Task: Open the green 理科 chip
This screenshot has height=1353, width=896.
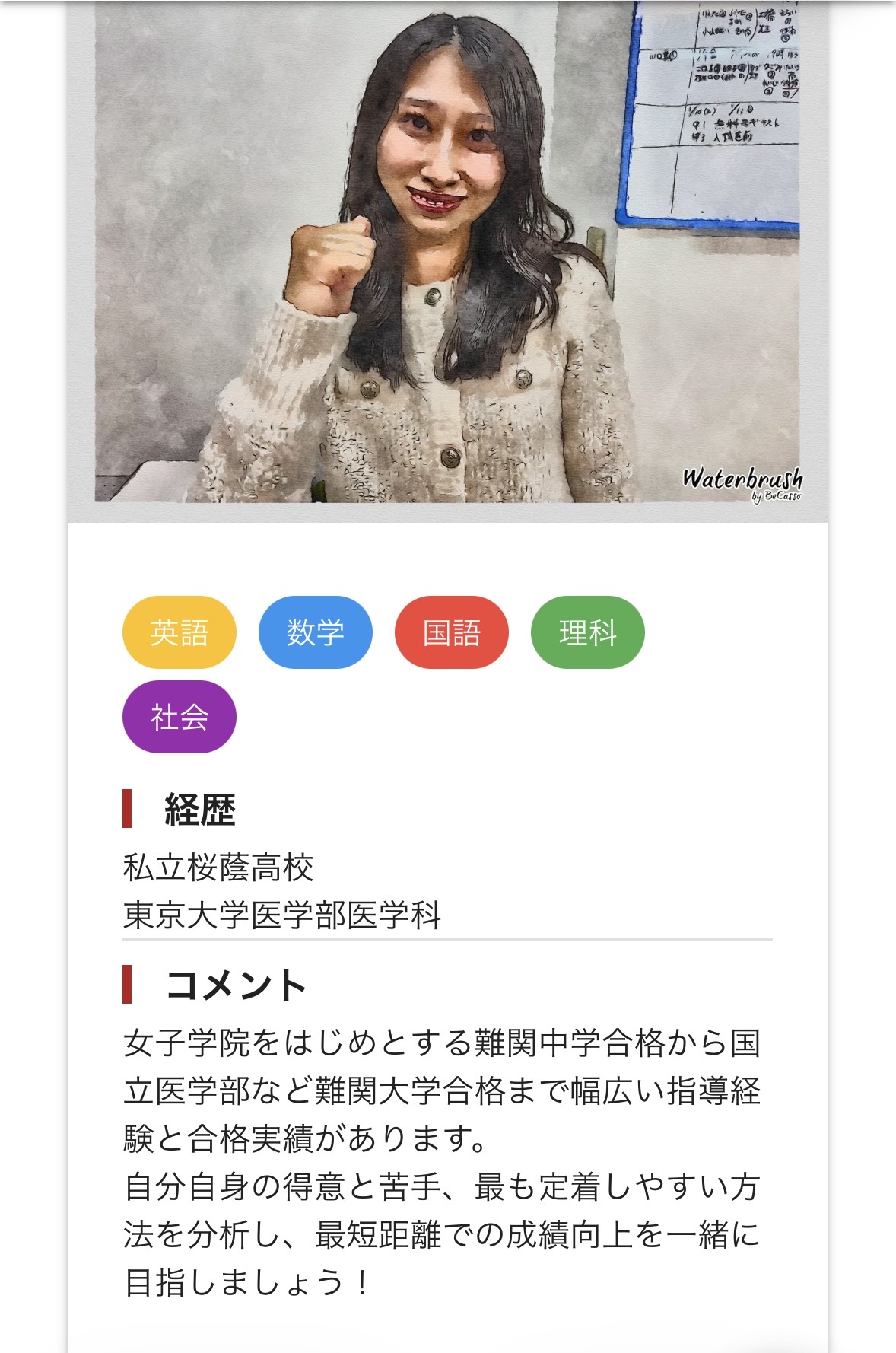Action: pyautogui.click(x=587, y=632)
